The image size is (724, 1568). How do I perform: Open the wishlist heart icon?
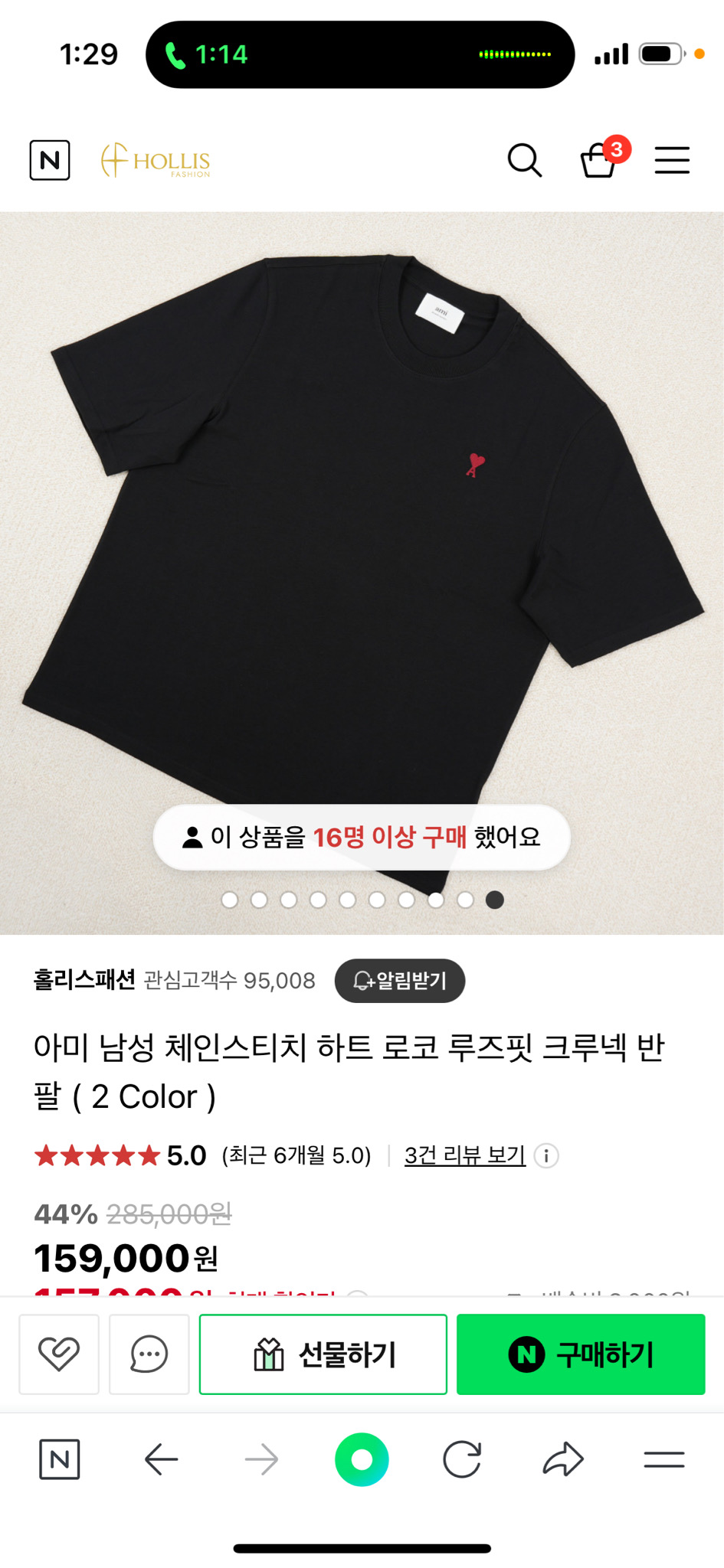click(x=59, y=1354)
